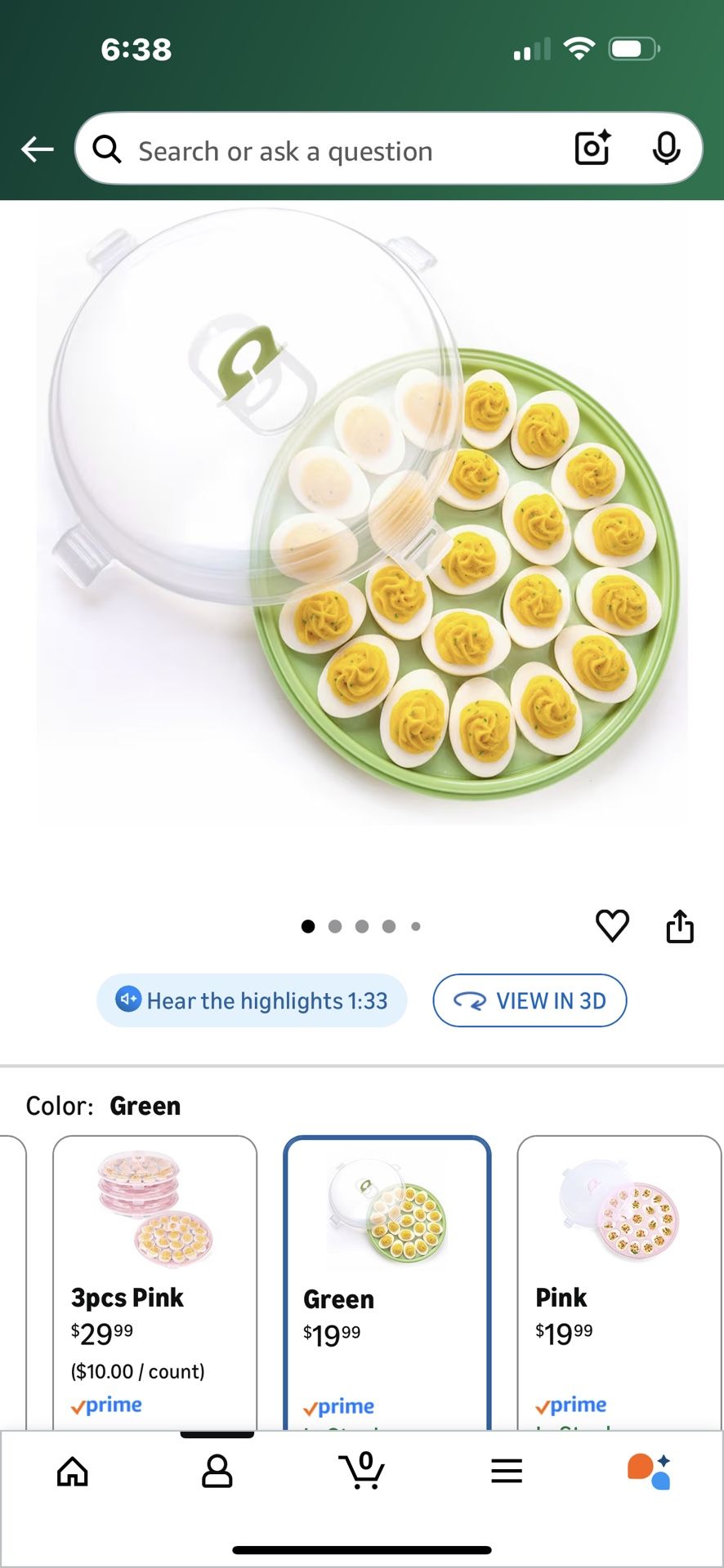Image resolution: width=724 pixels, height=1568 pixels.
Task: Open the VIEW IN 3D feature
Action: tap(530, 1000)
